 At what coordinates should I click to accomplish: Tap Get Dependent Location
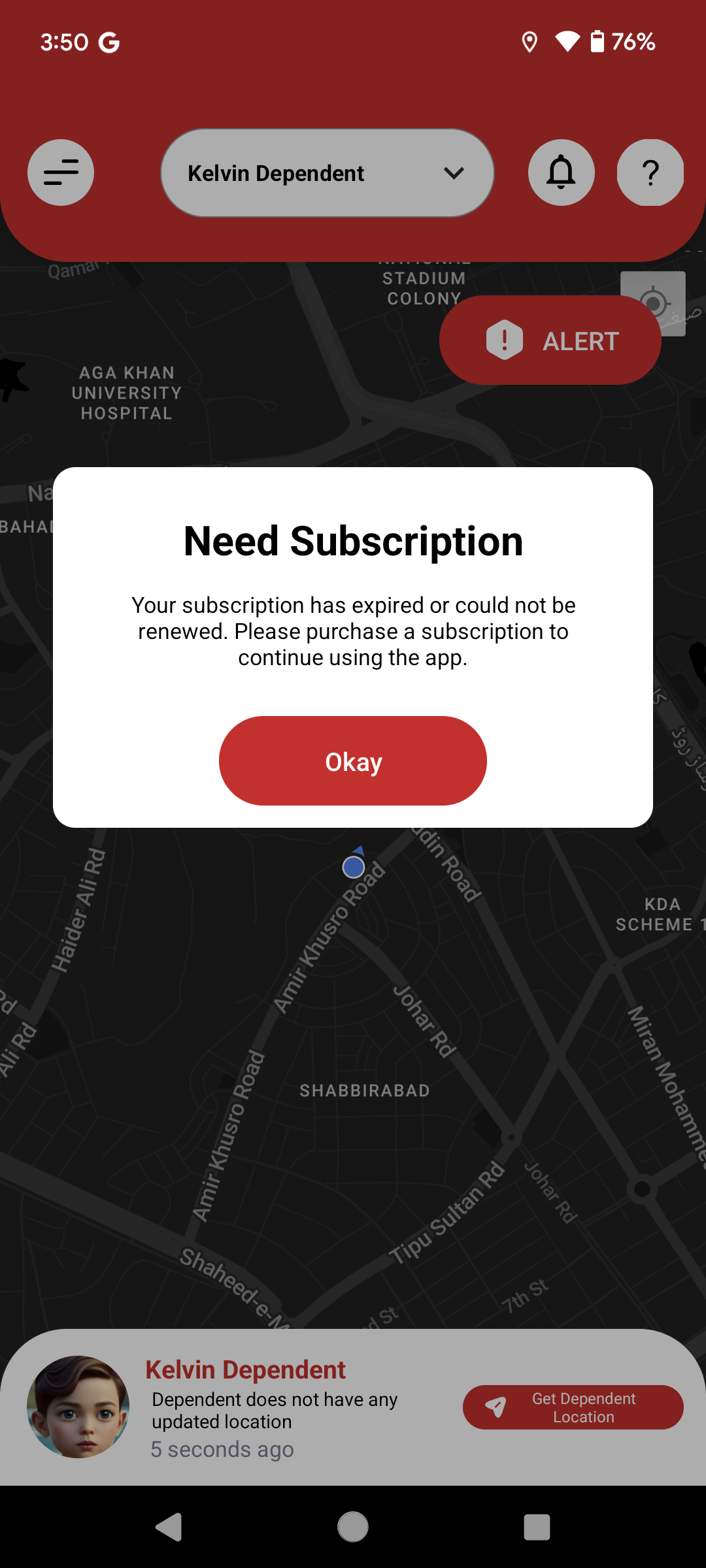point(573,1407)
